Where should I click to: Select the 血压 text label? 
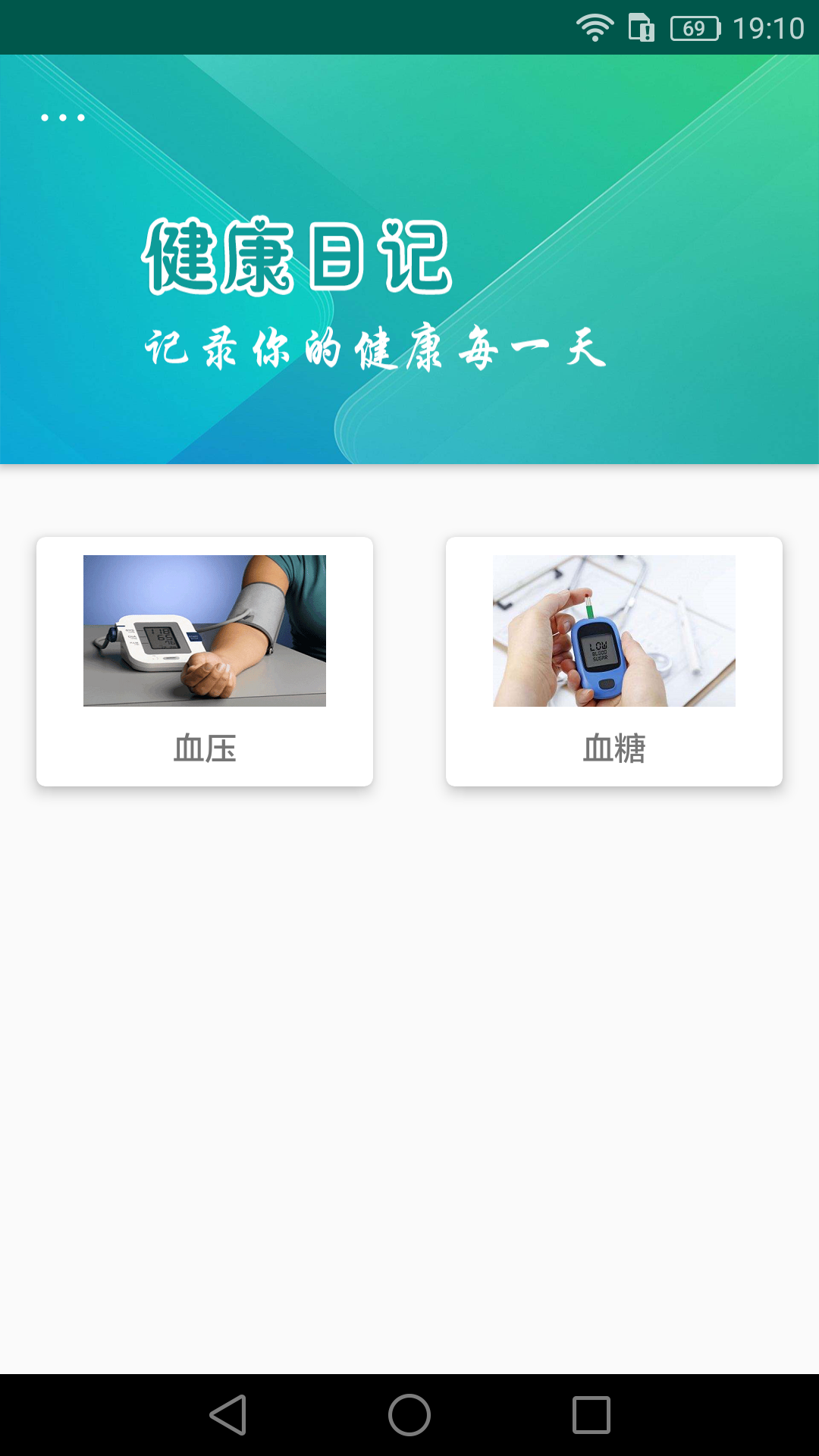[205, 751]
